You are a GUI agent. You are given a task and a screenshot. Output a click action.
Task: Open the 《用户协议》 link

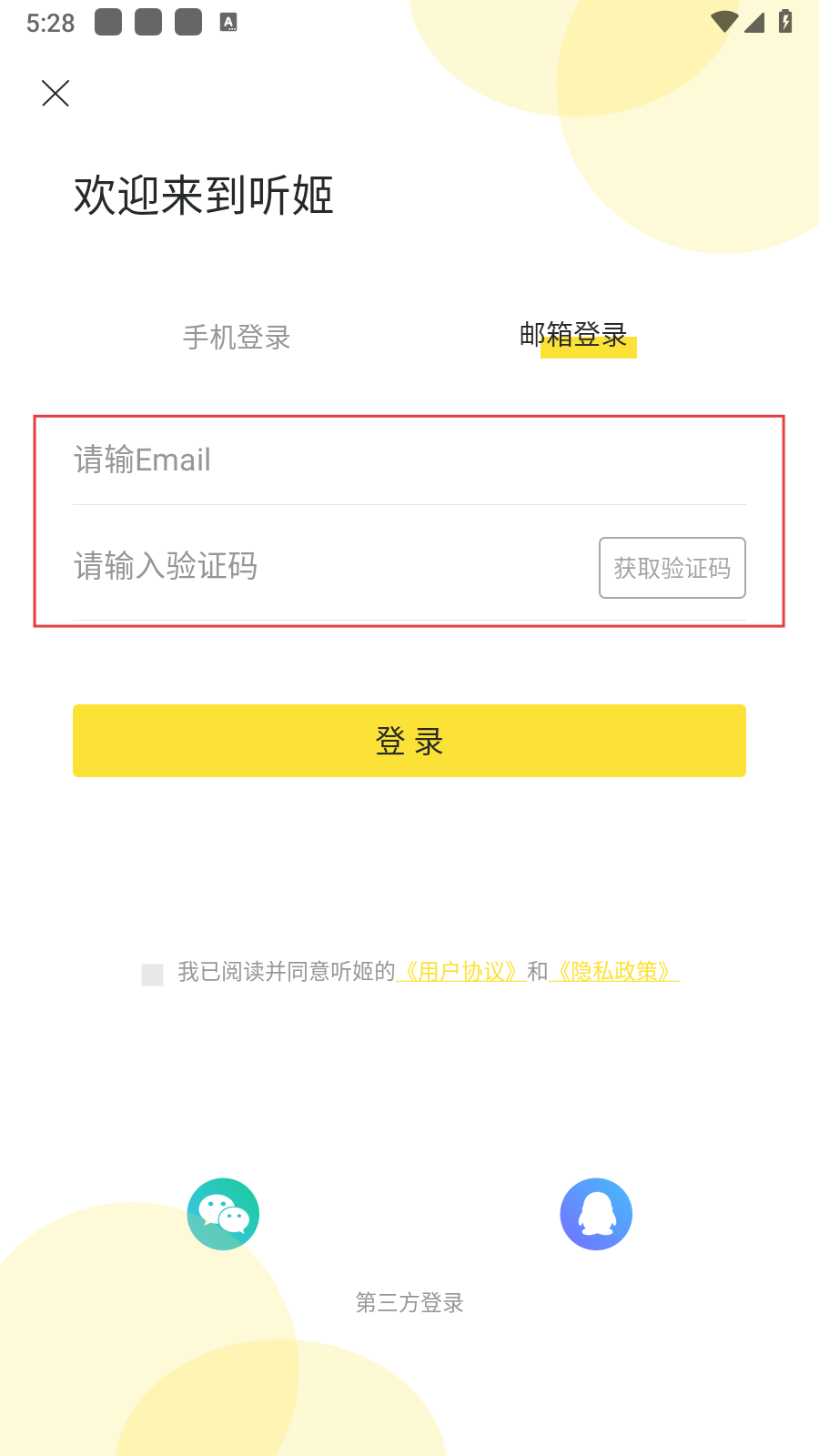pyautogui.click(x=461, y=972)
